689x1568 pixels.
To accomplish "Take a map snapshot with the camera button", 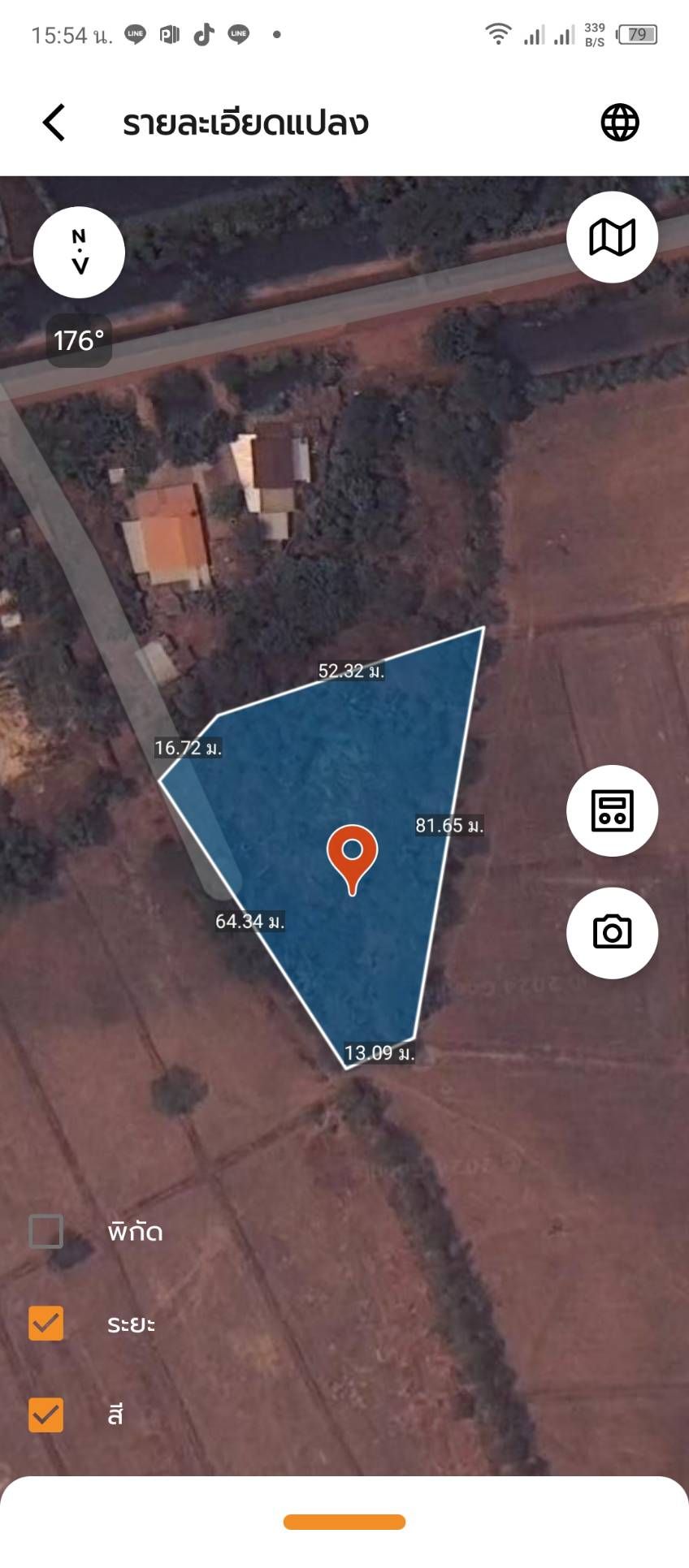I will (x=612, y=932).
